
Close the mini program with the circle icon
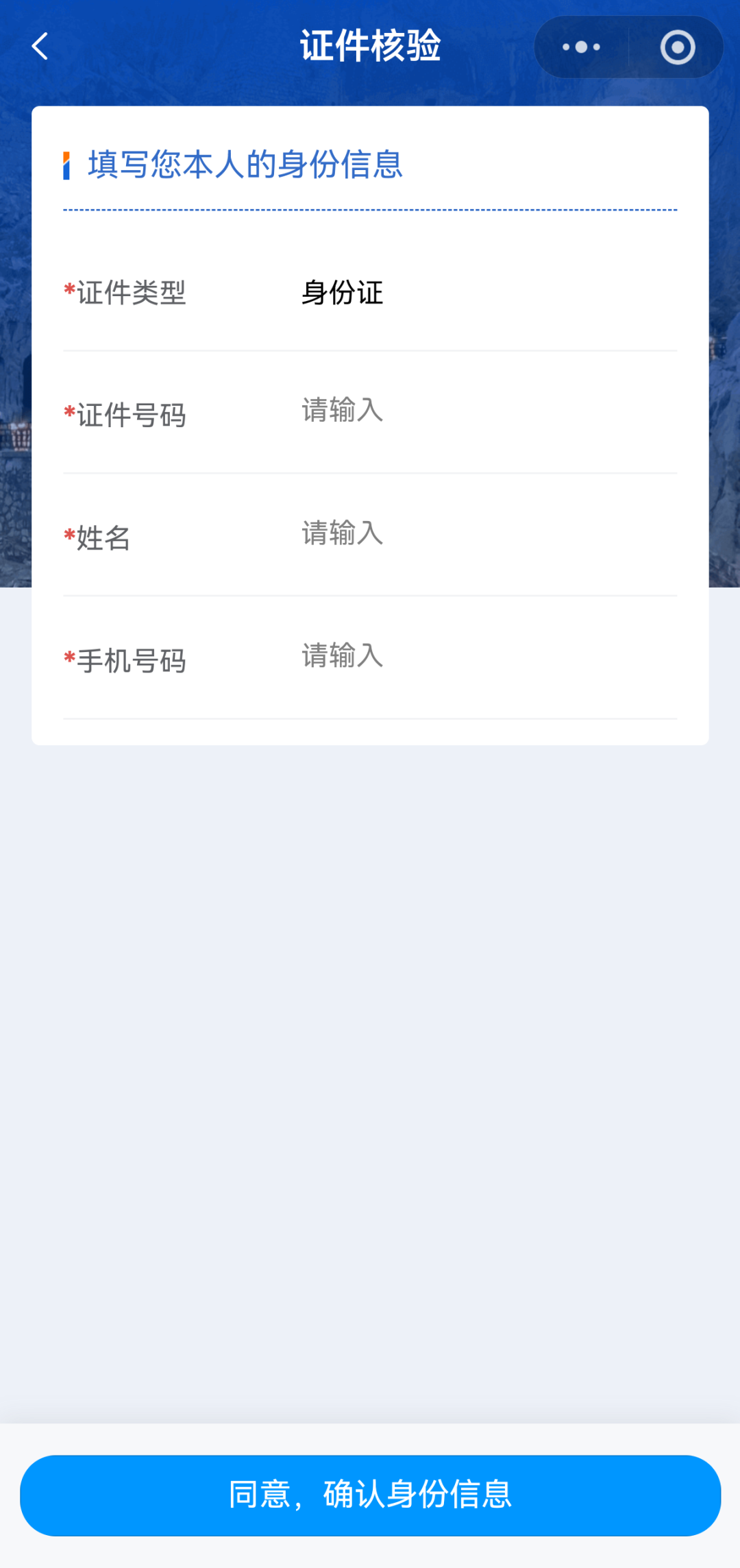pyautogui.click(x=677, y=47)
